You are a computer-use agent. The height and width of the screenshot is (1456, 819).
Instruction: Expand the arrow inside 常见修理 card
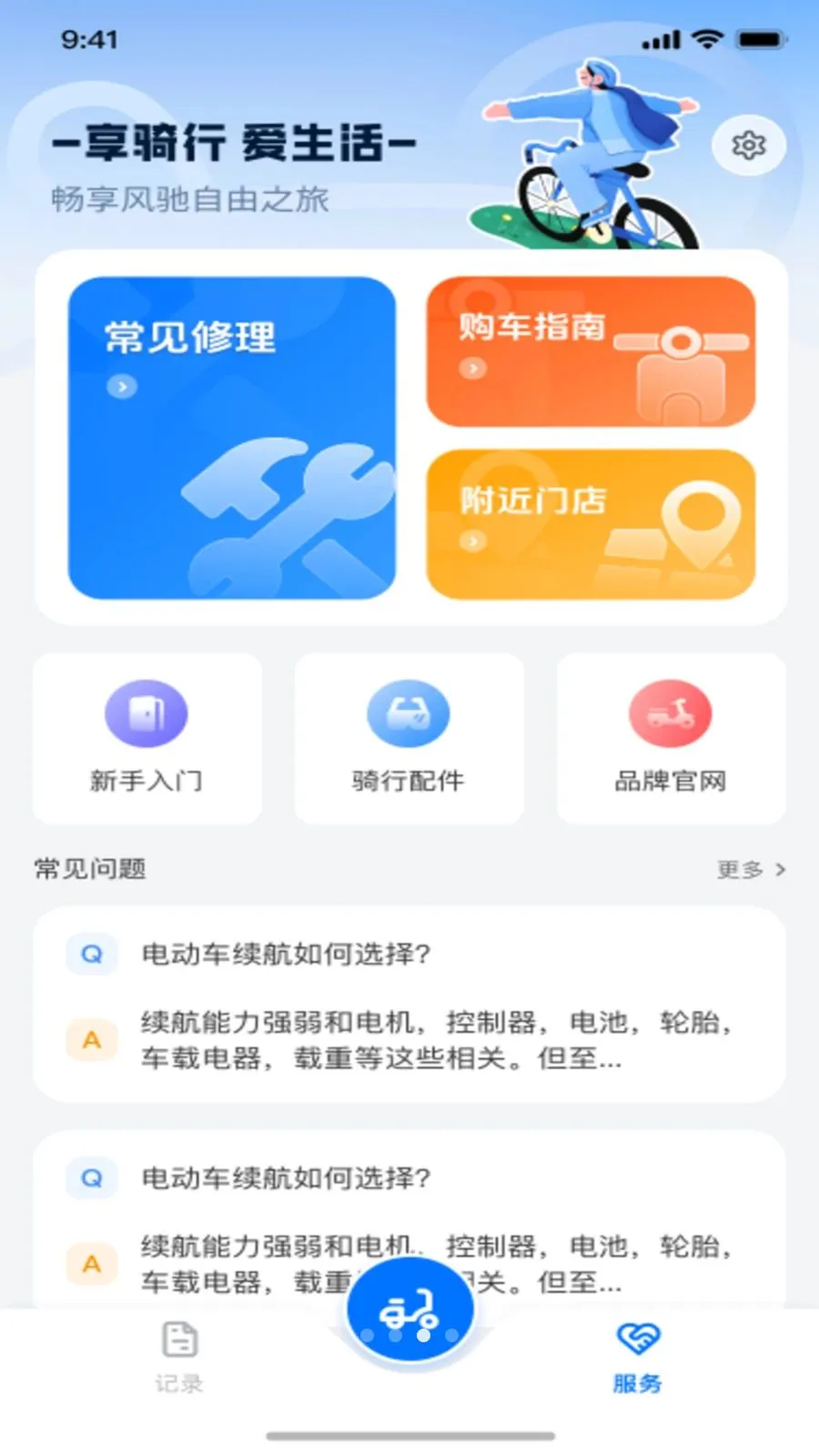point(121,387)
